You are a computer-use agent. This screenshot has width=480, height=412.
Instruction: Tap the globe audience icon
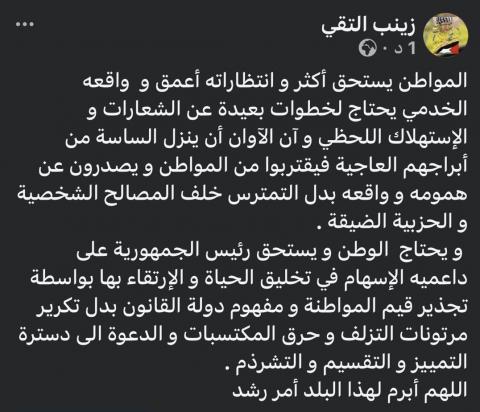(x=367, y=48)
